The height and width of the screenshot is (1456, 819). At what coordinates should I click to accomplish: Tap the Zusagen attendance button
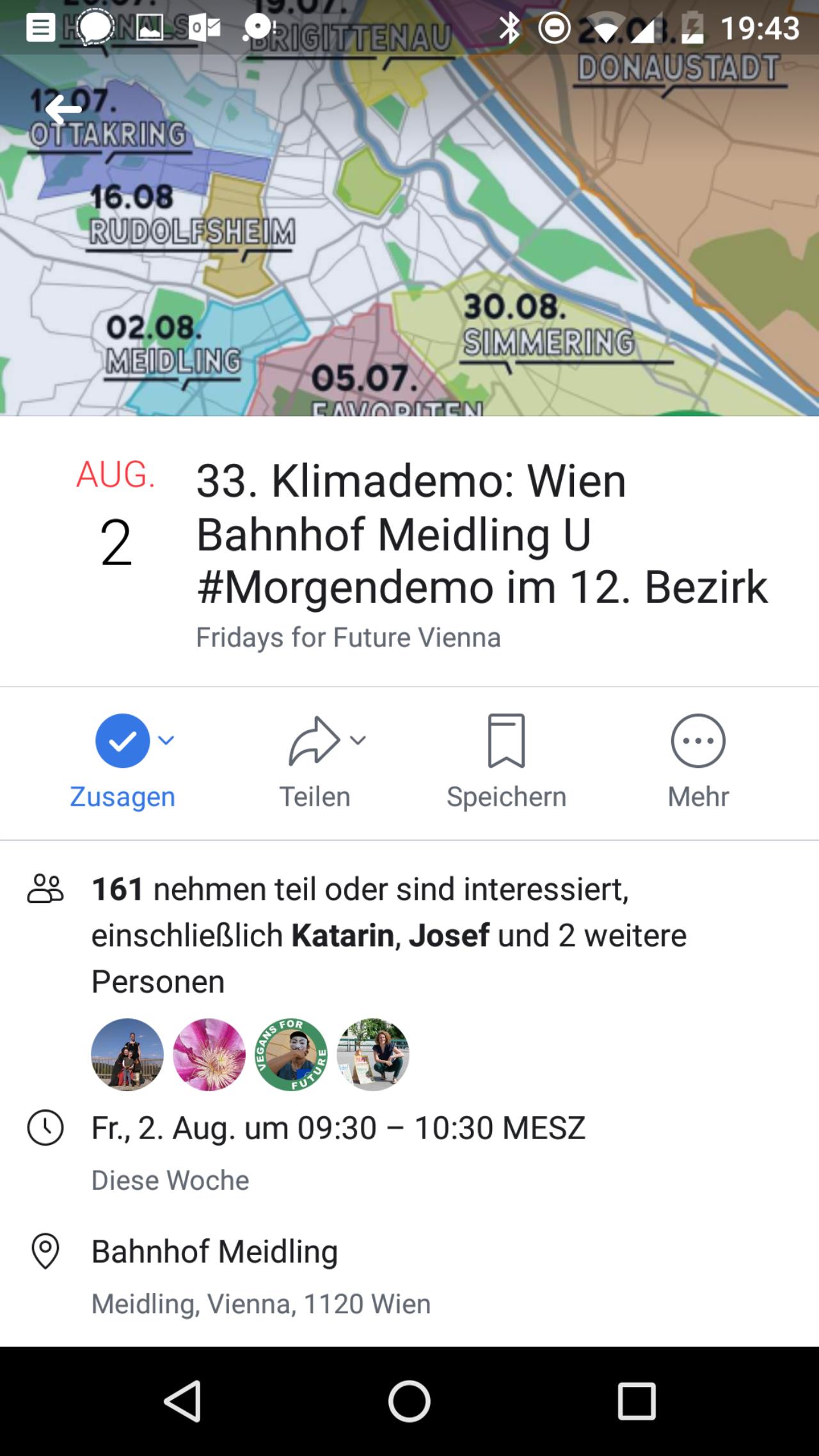(122, 763)
